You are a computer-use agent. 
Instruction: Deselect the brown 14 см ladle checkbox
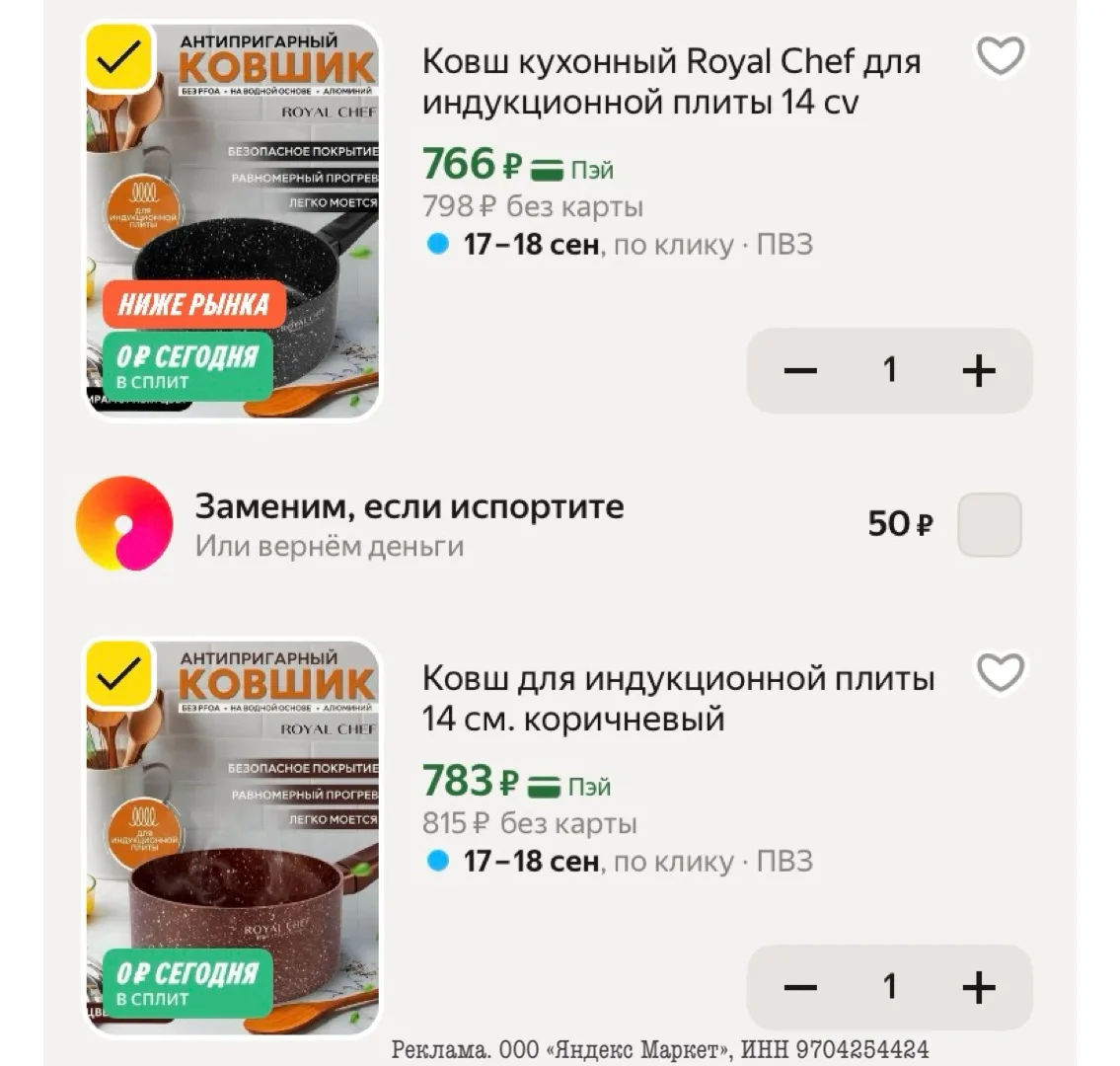pyautogui.click(x=118, y=674)
